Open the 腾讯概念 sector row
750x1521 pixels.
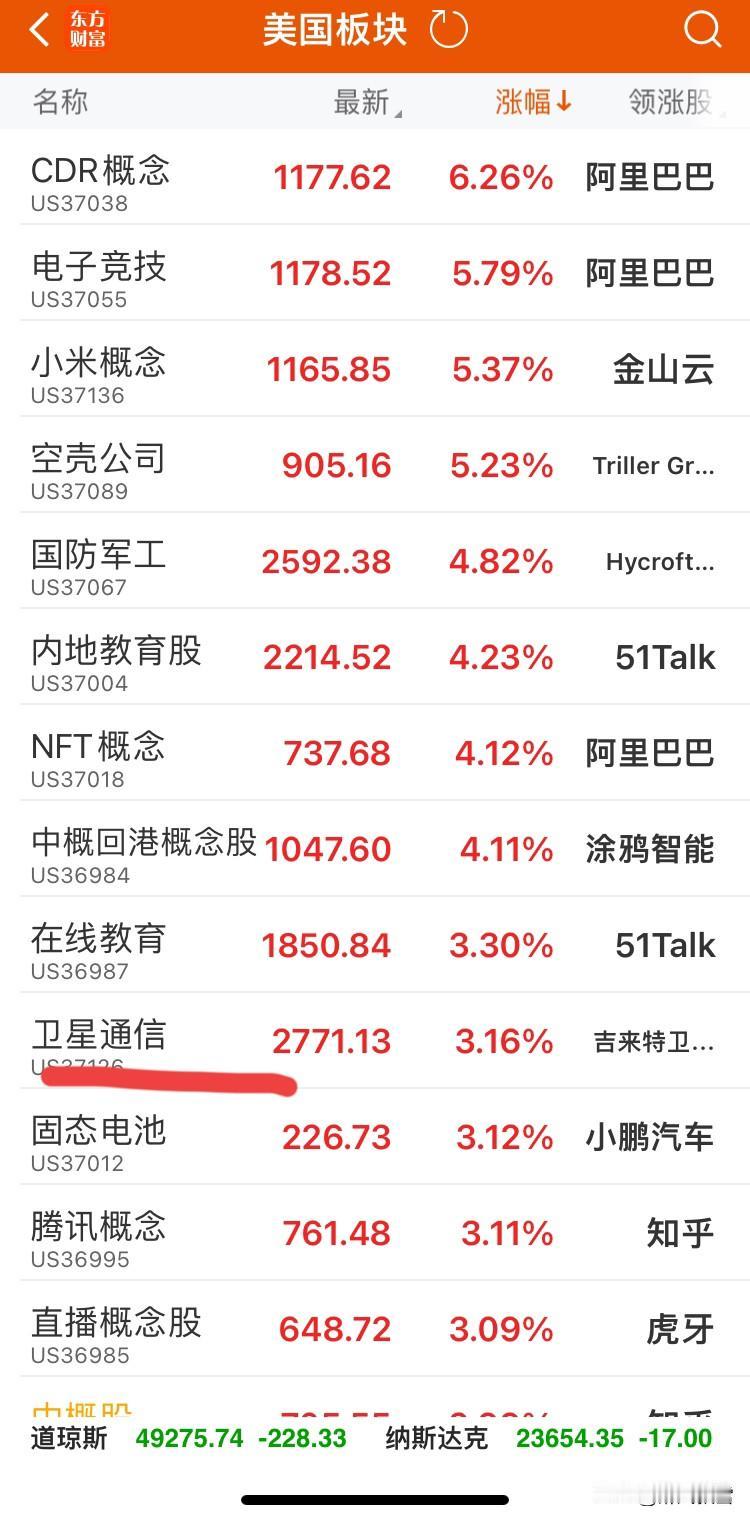tap(375, 1233)
